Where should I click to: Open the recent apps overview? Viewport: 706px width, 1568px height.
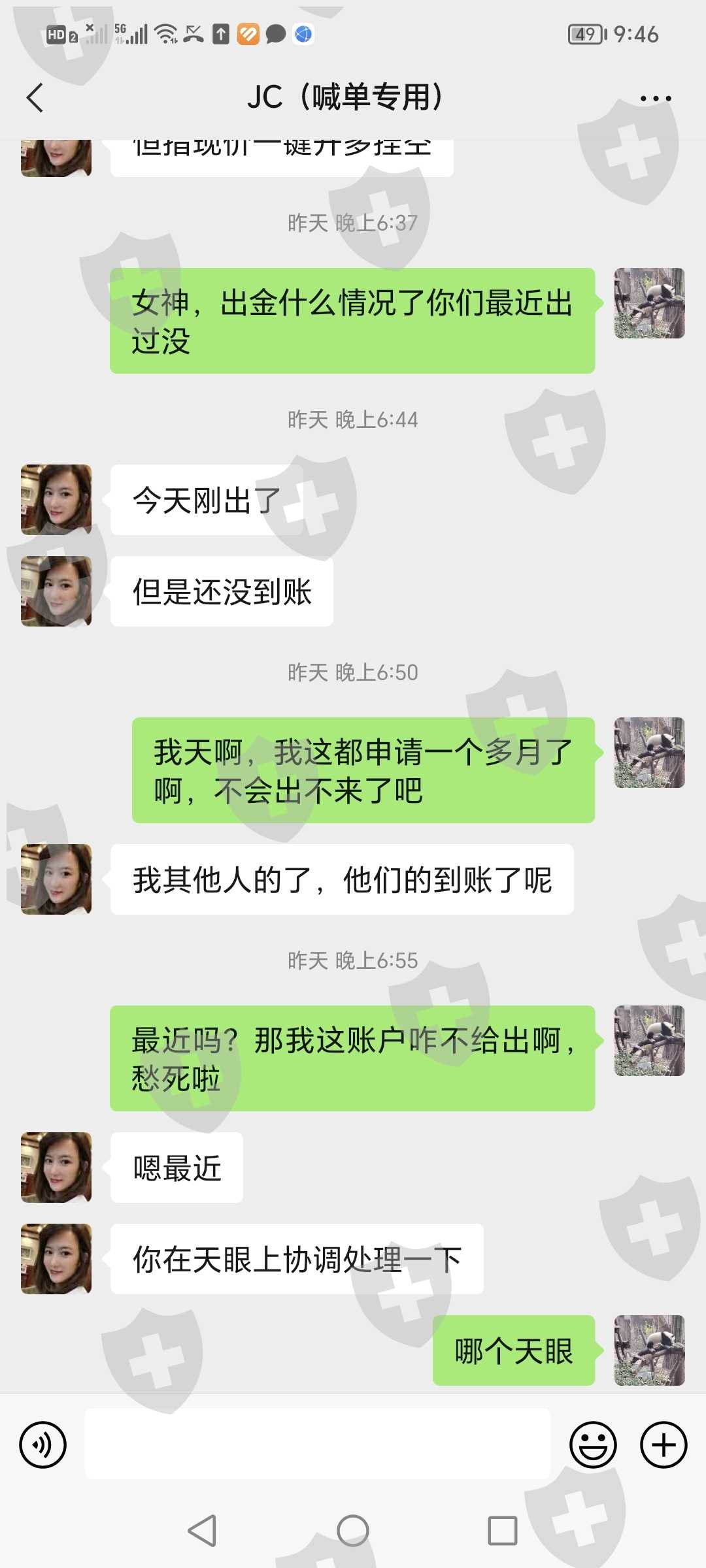click(x=503, y=1531)
